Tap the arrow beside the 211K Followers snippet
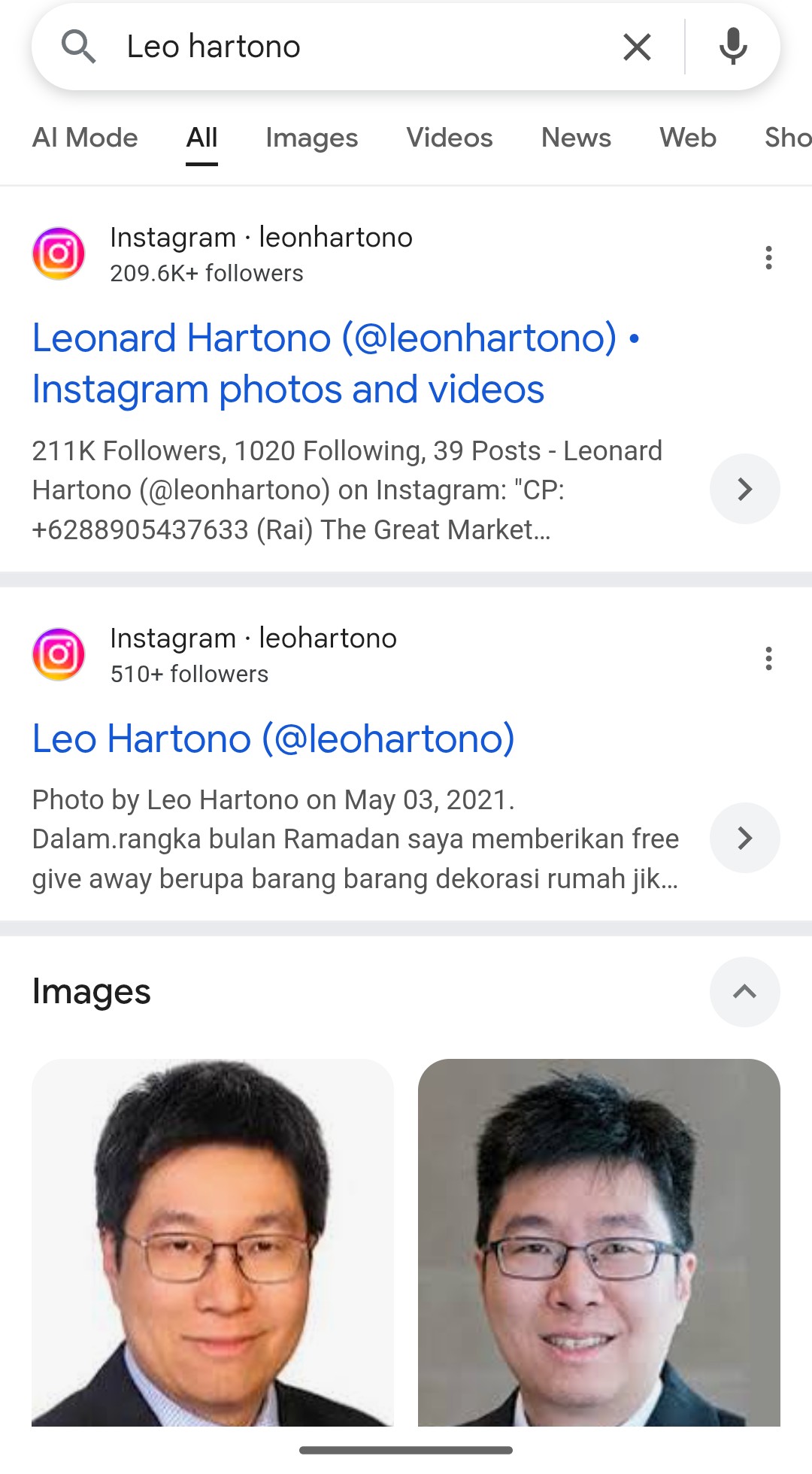This screenshot has height=1474, width=812. (x=744, y=489)
